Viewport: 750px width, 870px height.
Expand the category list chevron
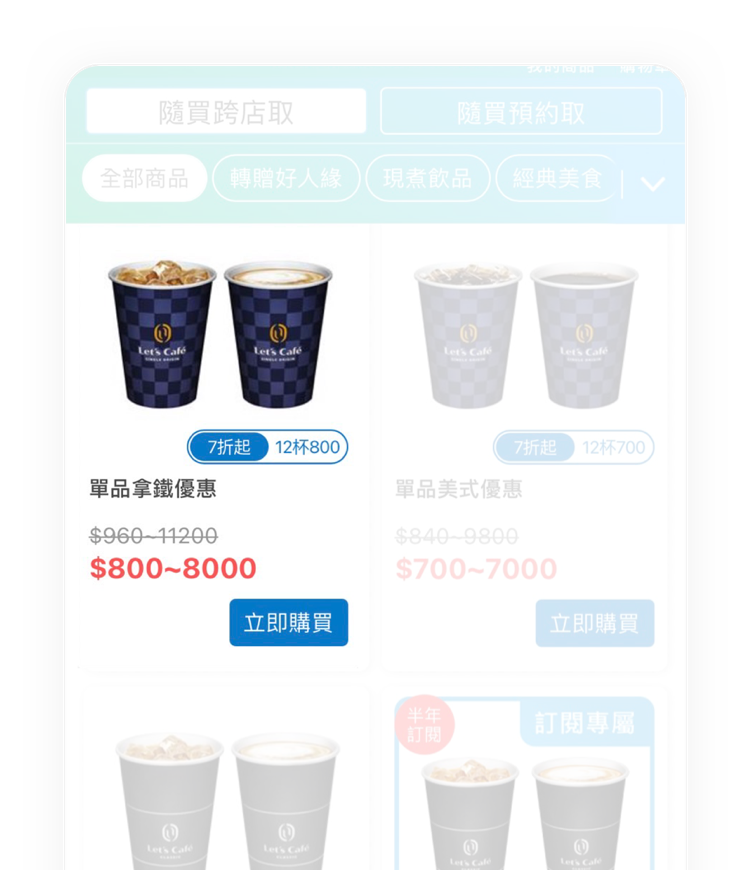point(653,184)
